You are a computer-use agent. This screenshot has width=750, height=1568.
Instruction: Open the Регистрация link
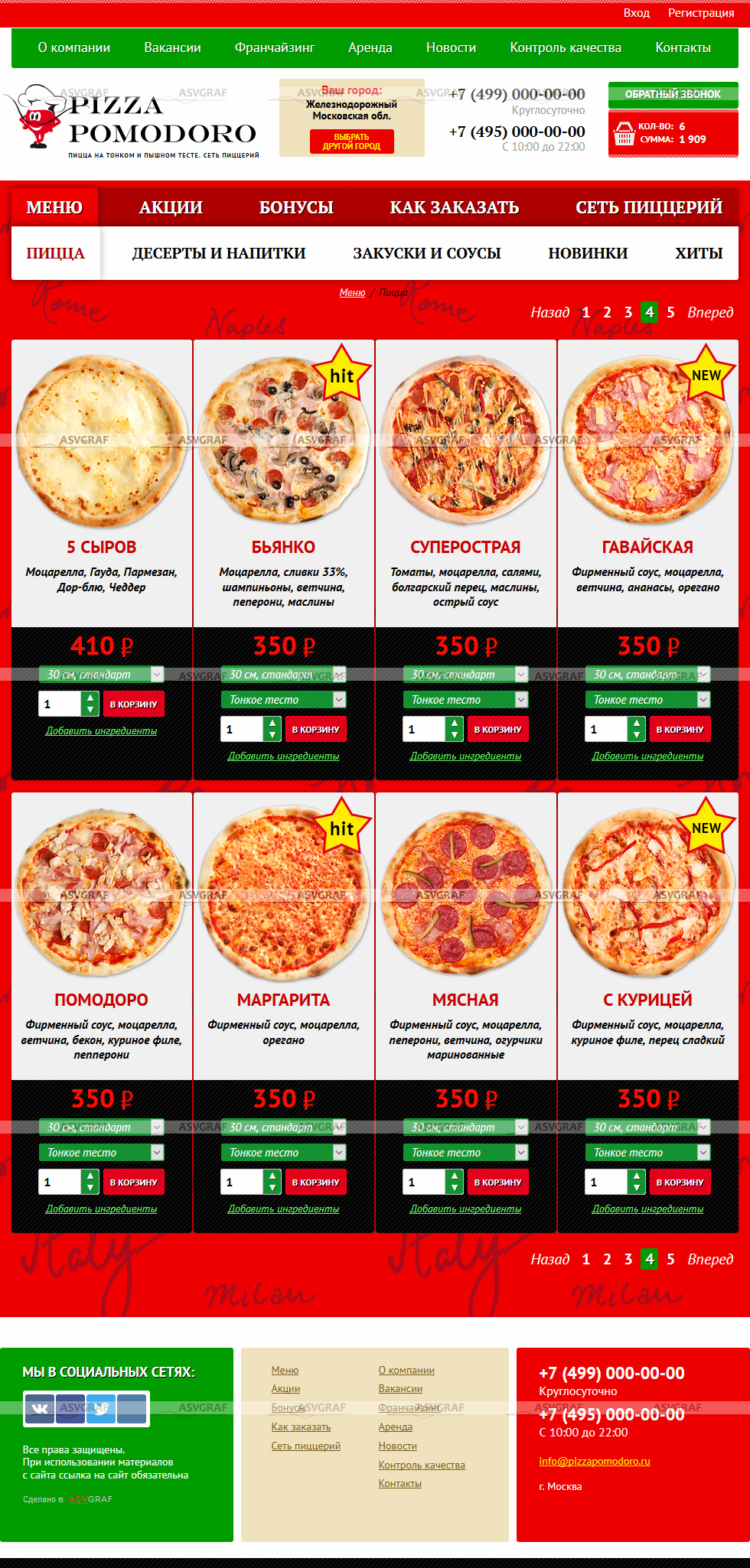click(700, 13)
